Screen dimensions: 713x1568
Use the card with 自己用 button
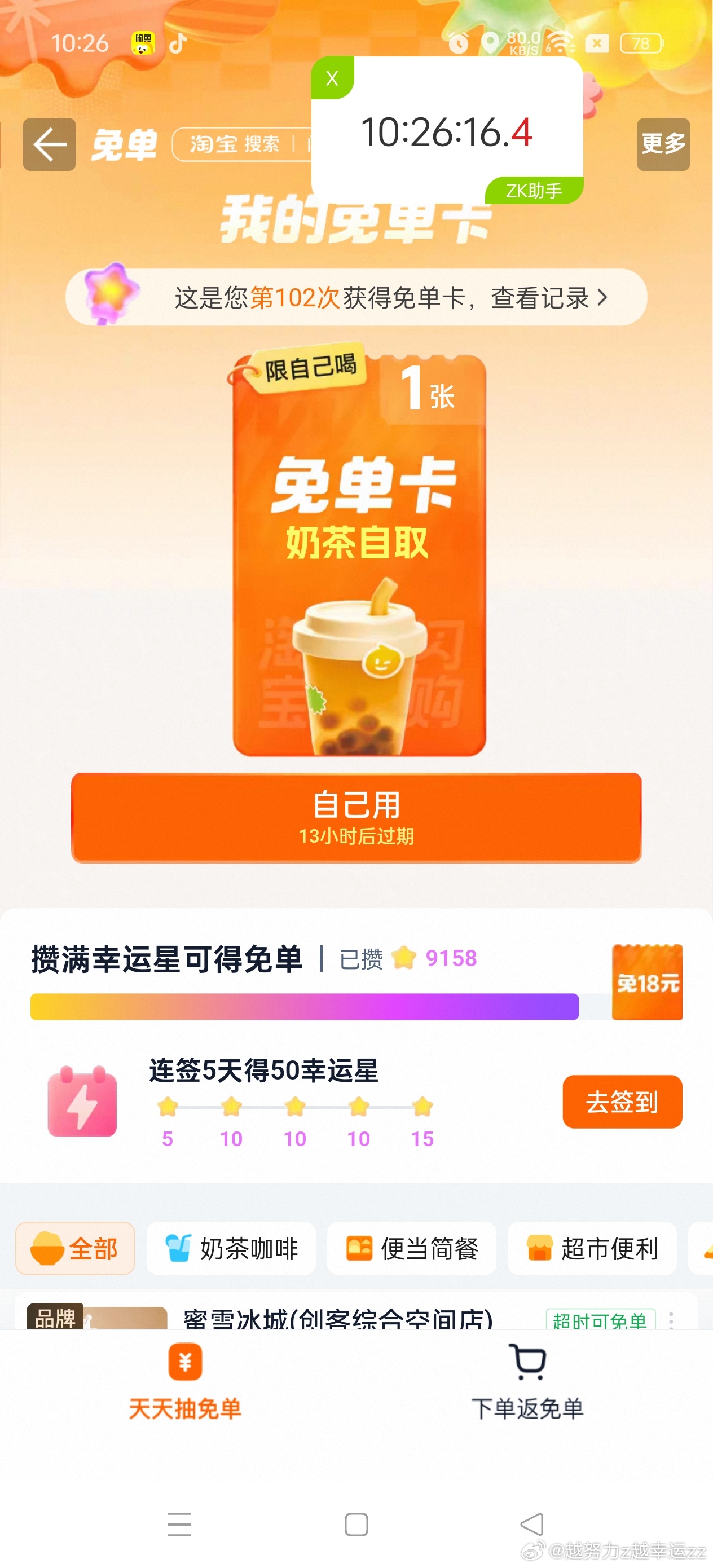356,817
